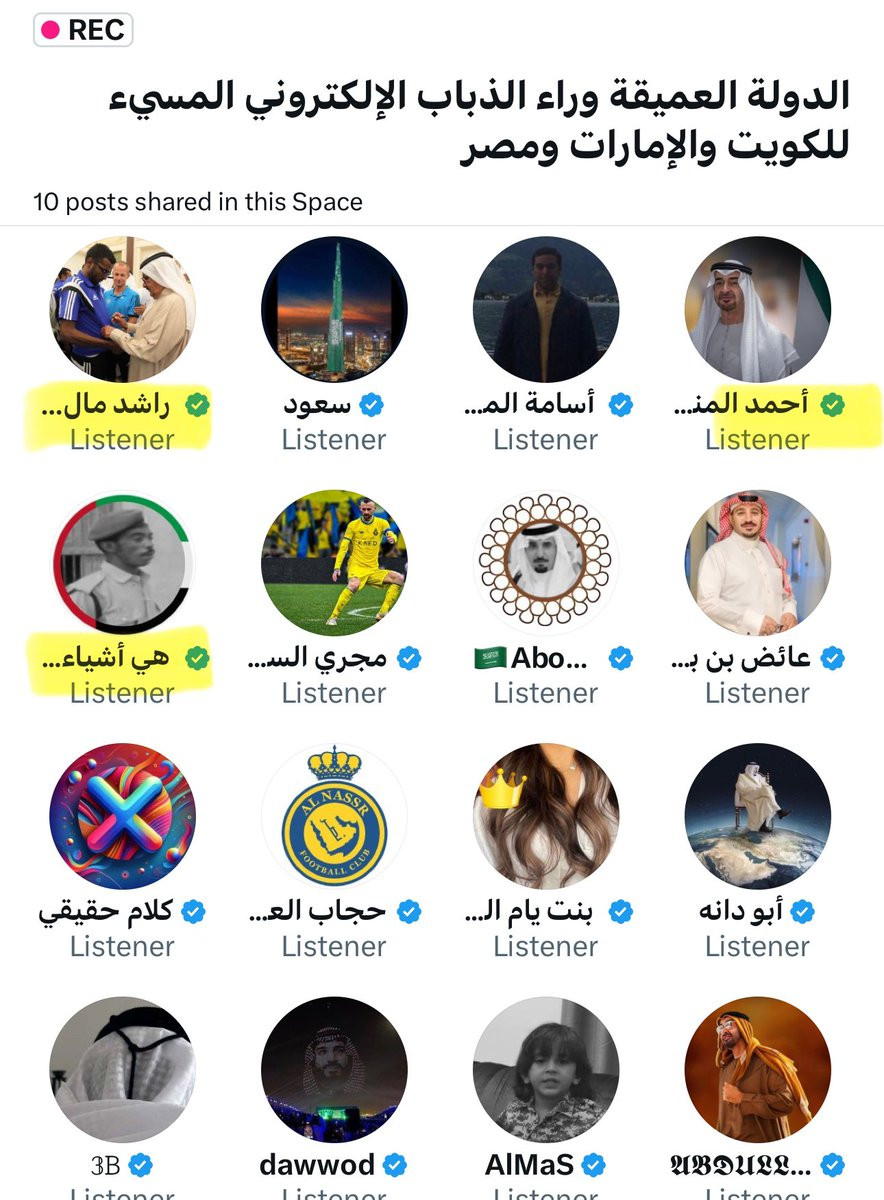
Task: Open أبو دانه listener profile
Action: coord(757,817)
